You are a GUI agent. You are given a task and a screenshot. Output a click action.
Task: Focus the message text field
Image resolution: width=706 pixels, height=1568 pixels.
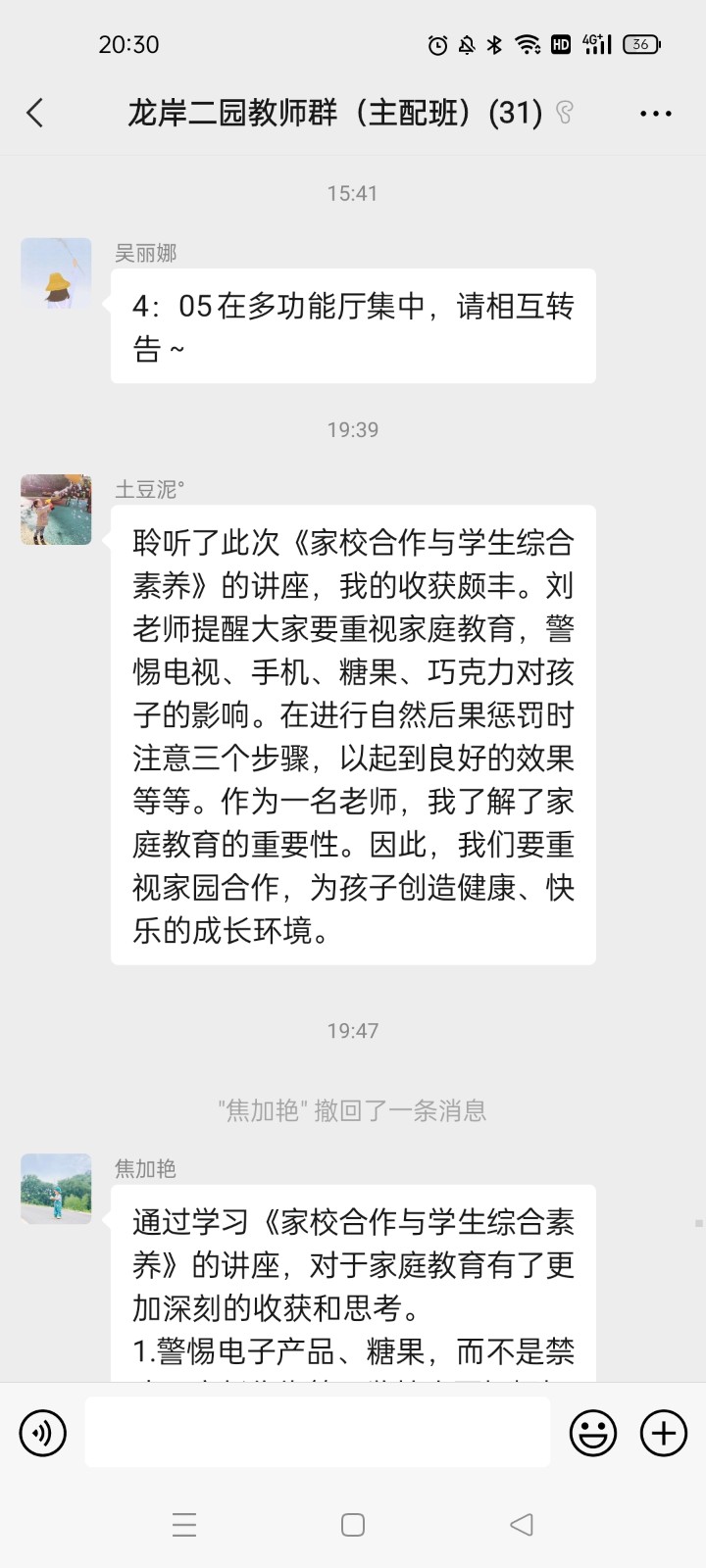317,1433
